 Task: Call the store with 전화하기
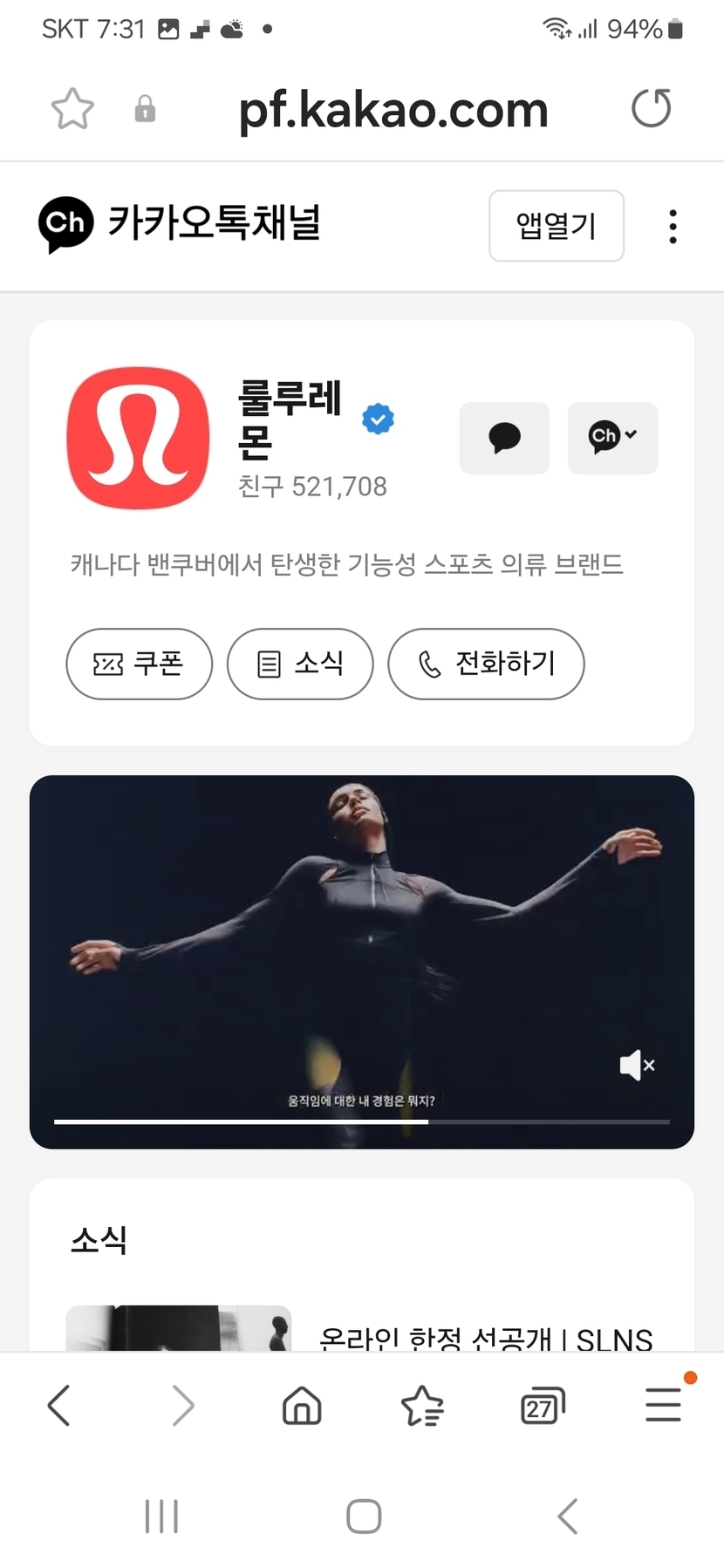coord(486,664)
